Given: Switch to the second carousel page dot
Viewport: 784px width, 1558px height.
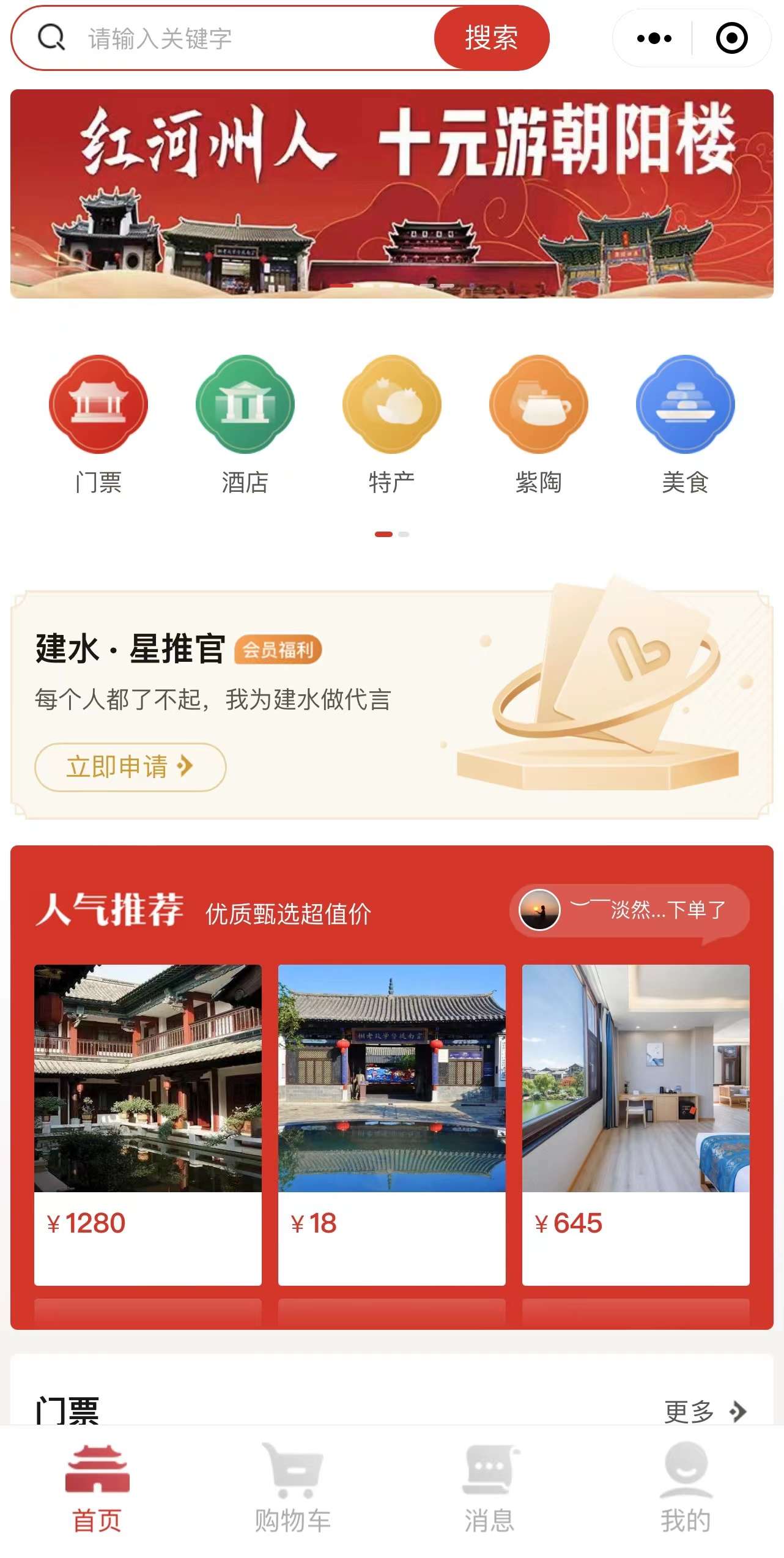Looking at the screenshot, I should point(402,534).
